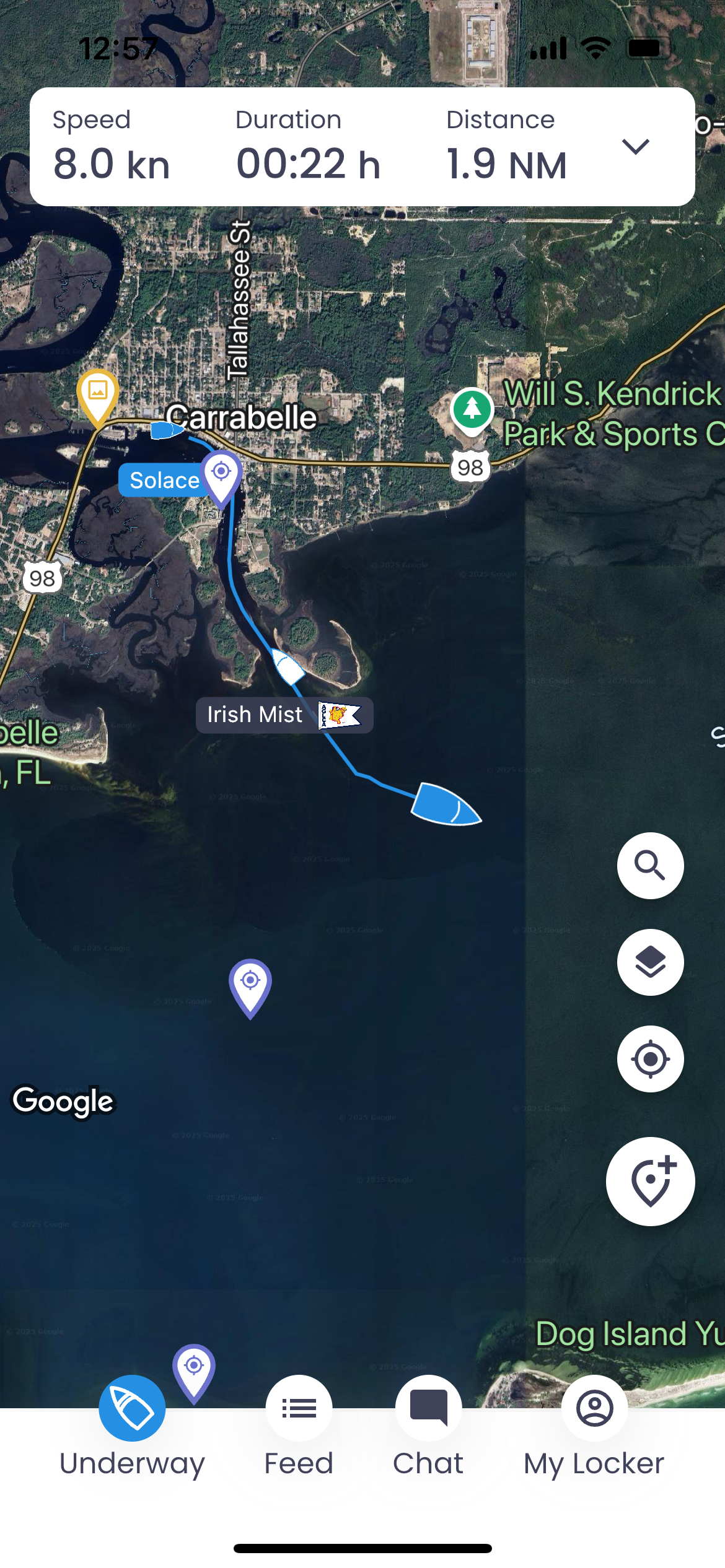725x1568 pixels.
Task: Tap the white Irish Mist boat icon
Action: (x=288, y=667)
